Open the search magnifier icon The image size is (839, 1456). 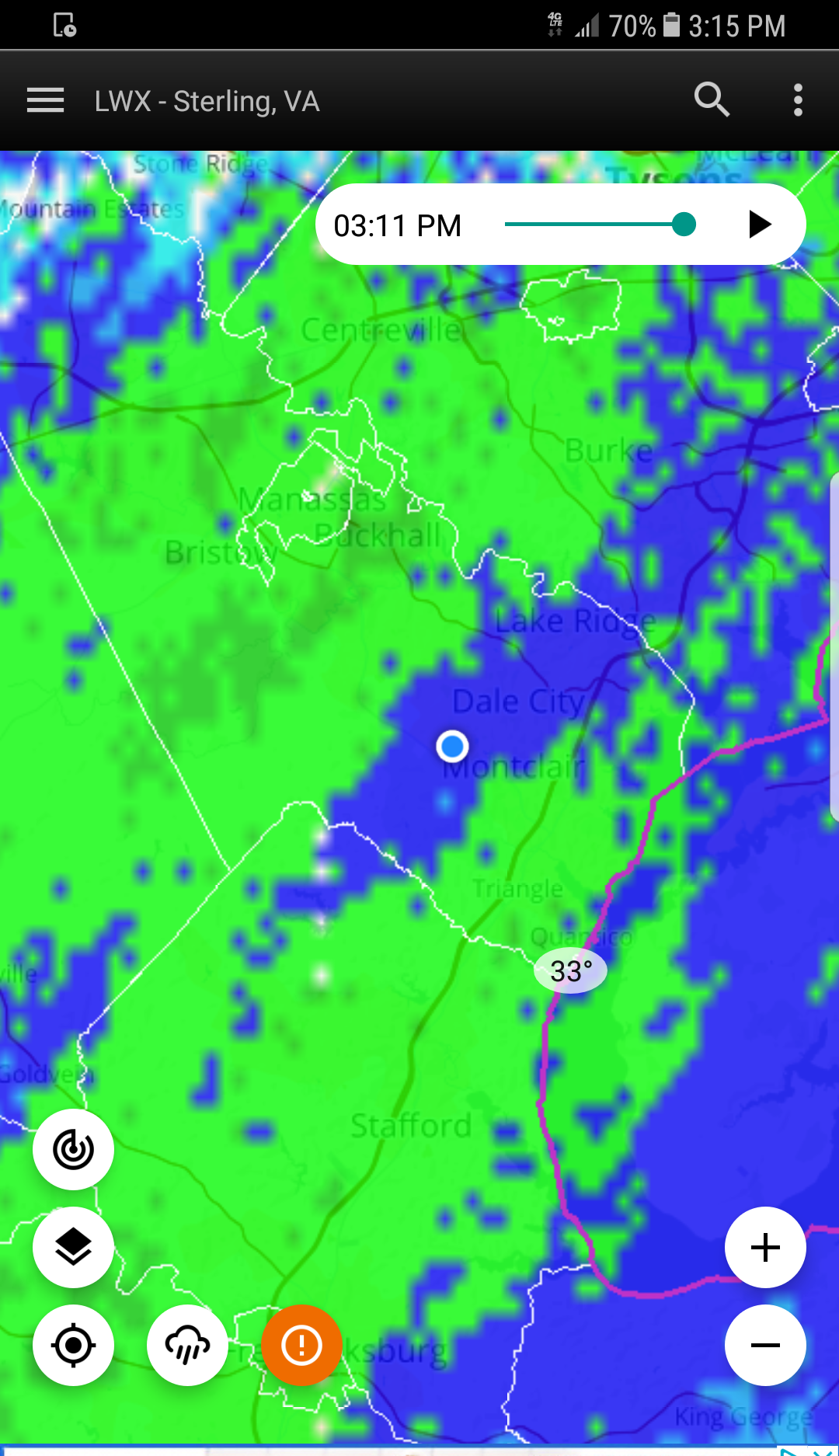point(712,100)
